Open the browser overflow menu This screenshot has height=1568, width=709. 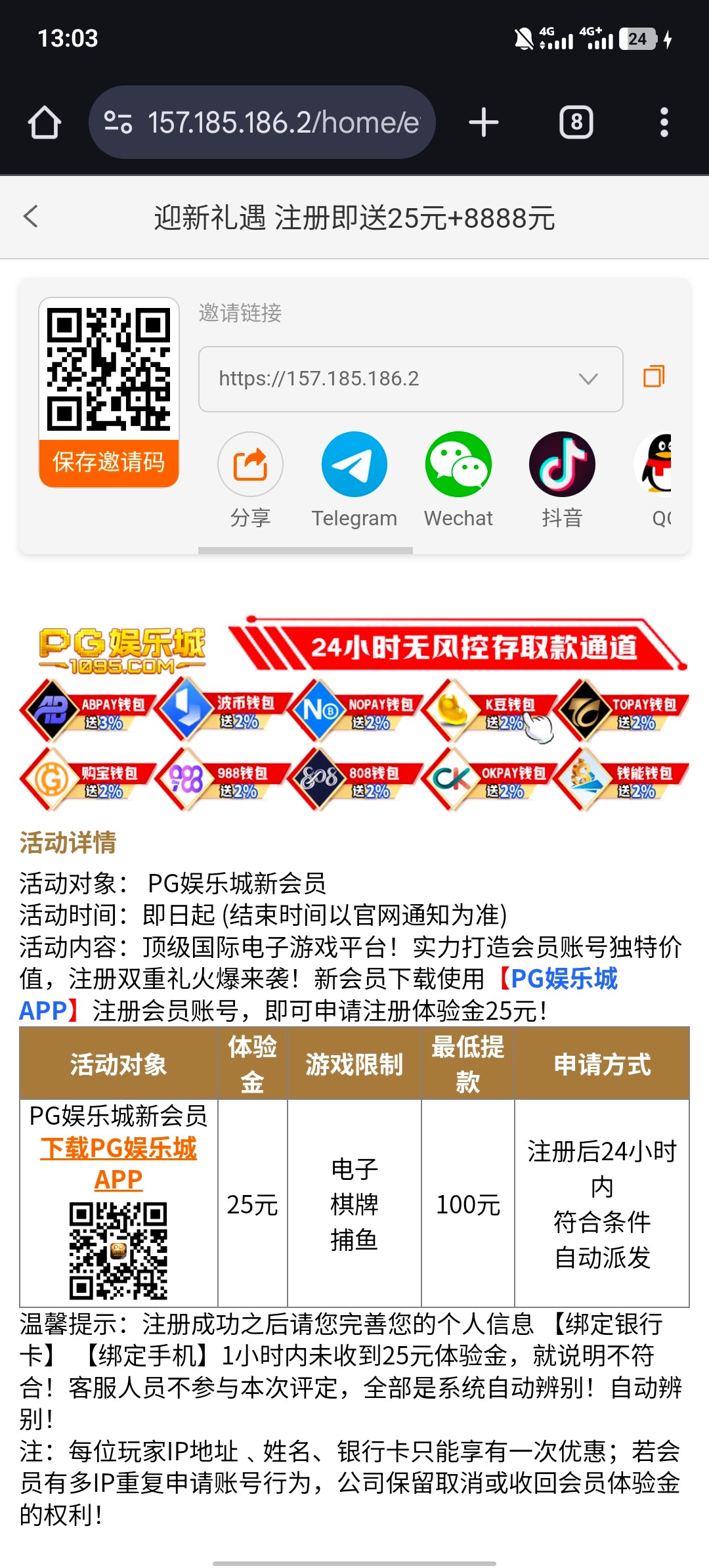(664, 122)
